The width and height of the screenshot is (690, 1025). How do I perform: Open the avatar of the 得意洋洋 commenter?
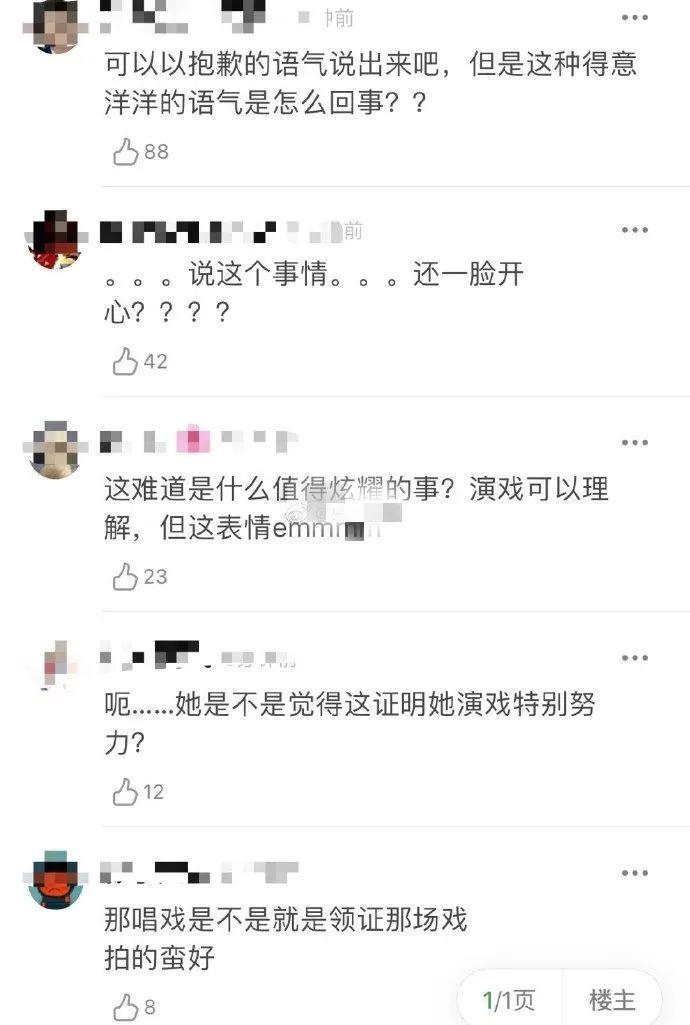point(56,24)
